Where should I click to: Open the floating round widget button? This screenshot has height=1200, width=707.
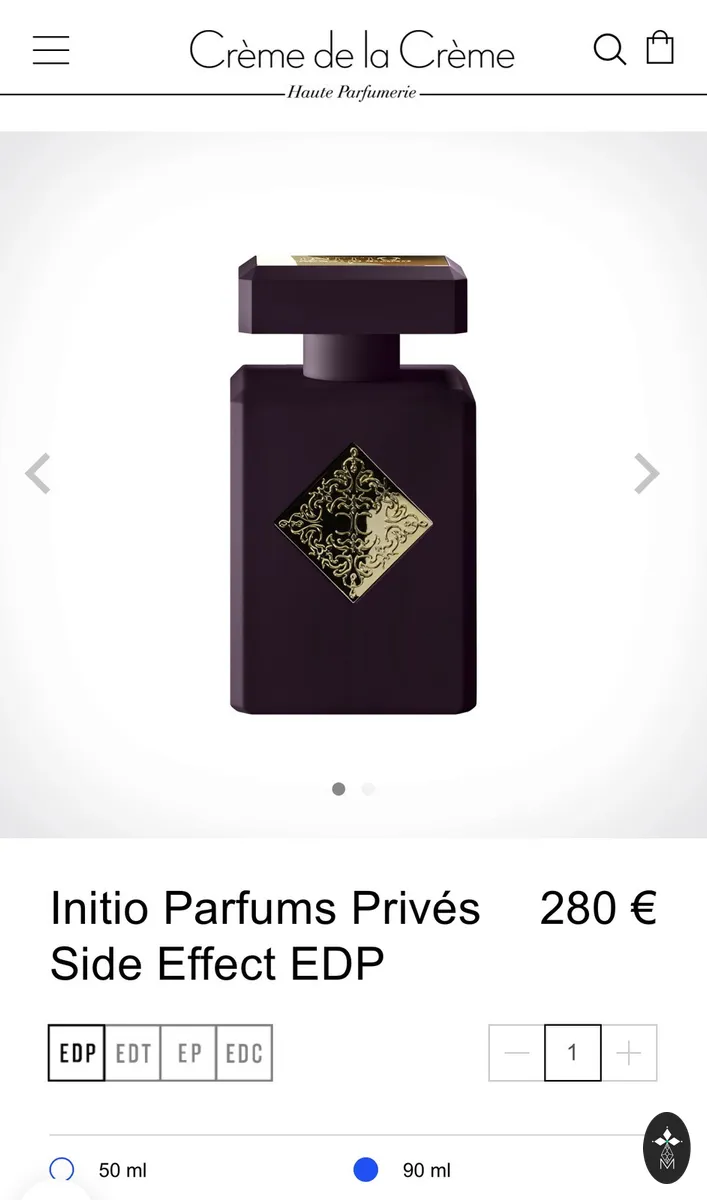tap(666, 1147)
